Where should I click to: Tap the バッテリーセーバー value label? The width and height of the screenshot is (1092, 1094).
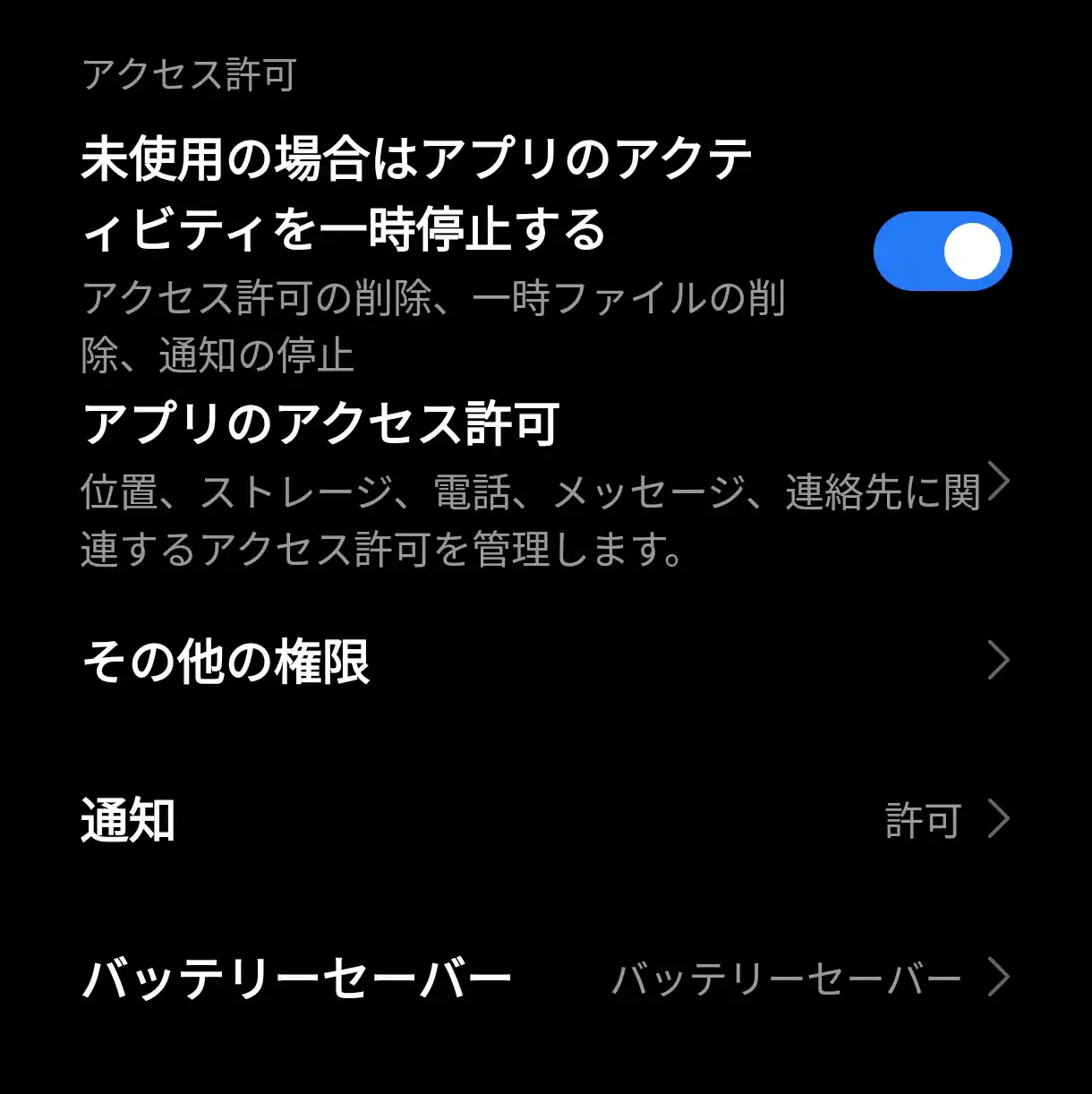pos(788,976)
